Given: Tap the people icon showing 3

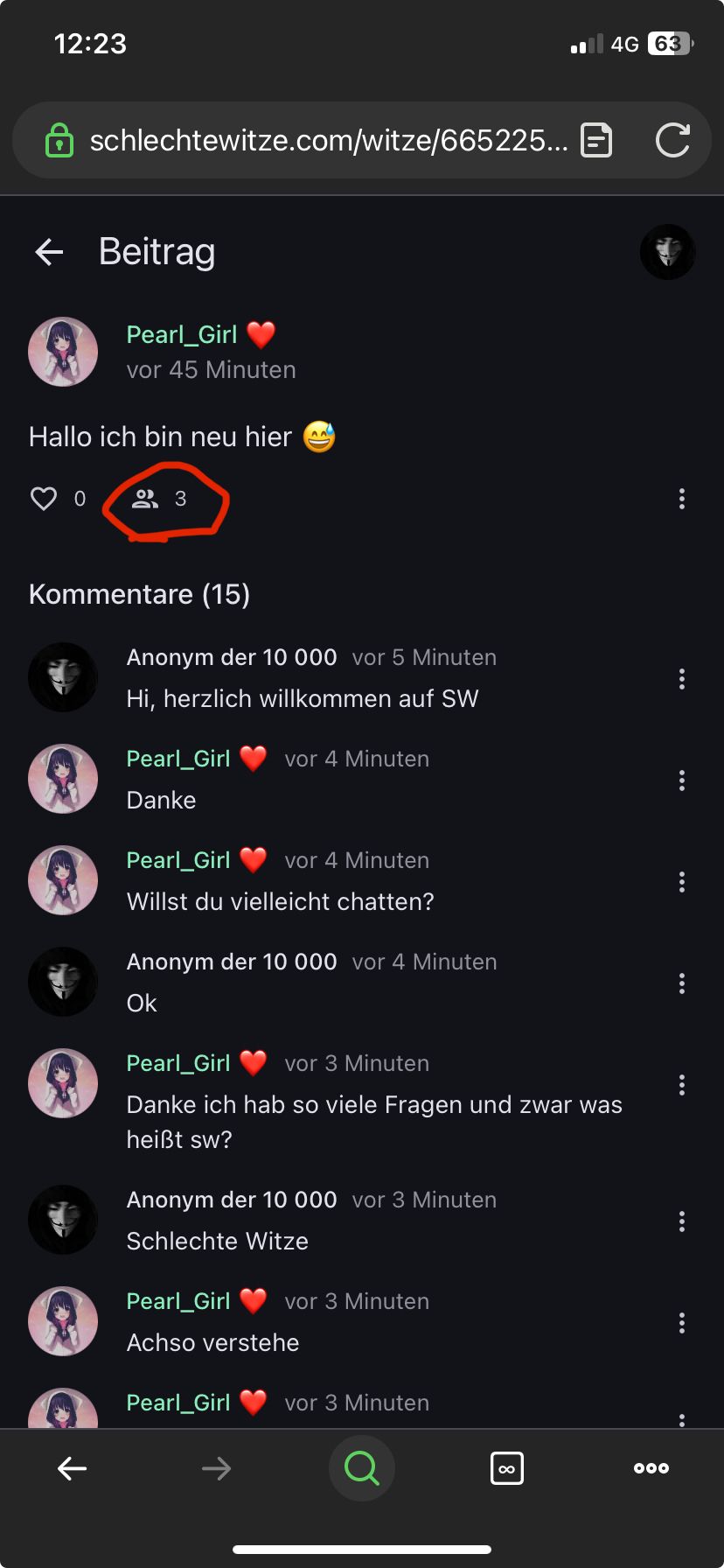Looking at the screenshot, I should pos(145,499).
